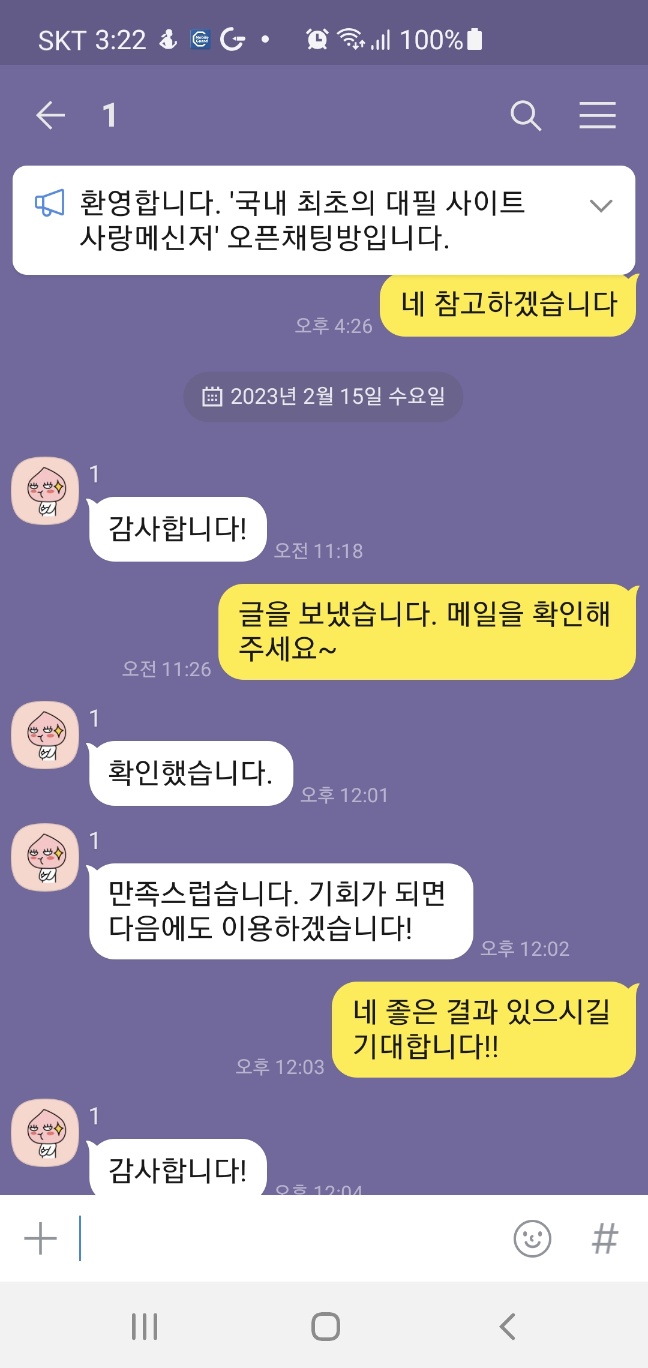
Task: View profile of sender above 확인했습니다
Action: [x=45, y=735]
